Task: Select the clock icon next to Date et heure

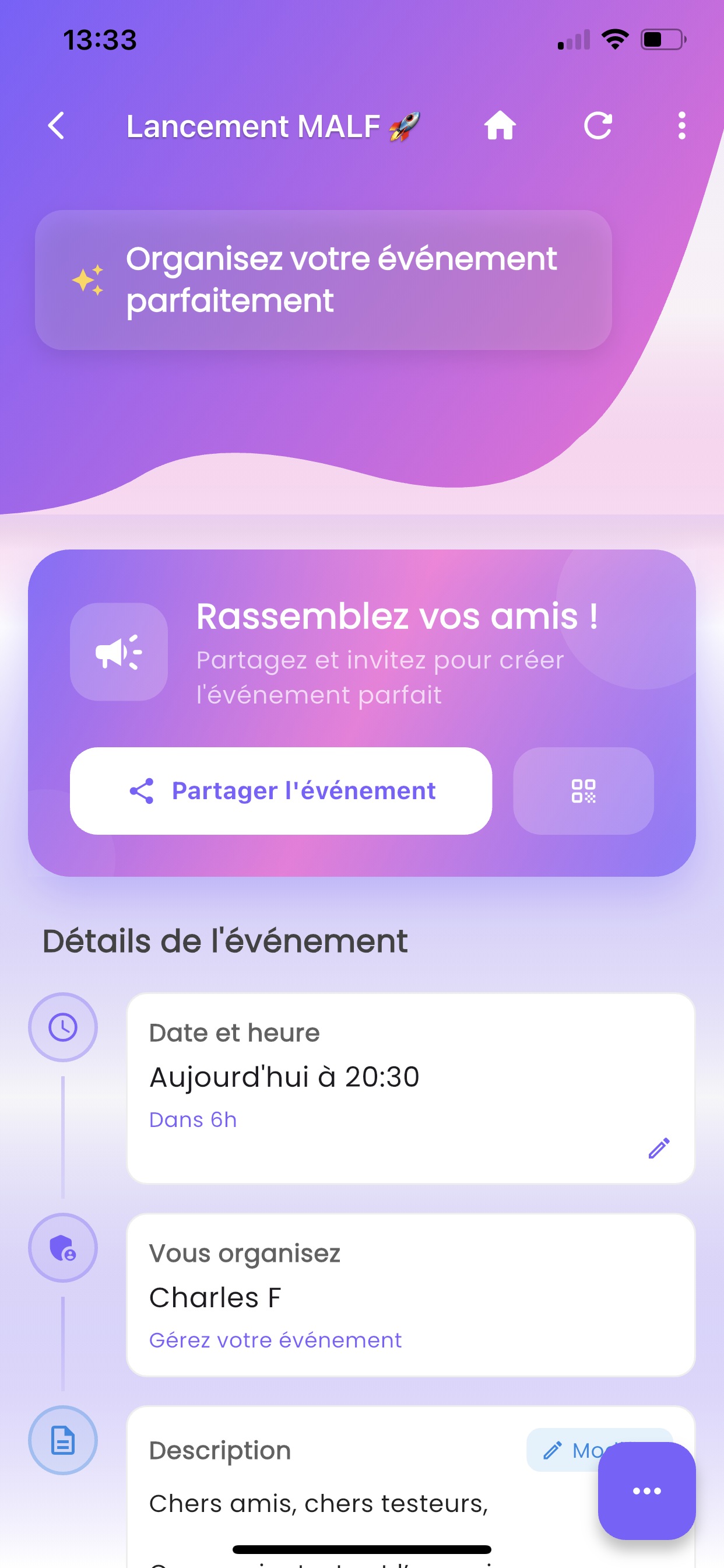Action: point(63,1026)
